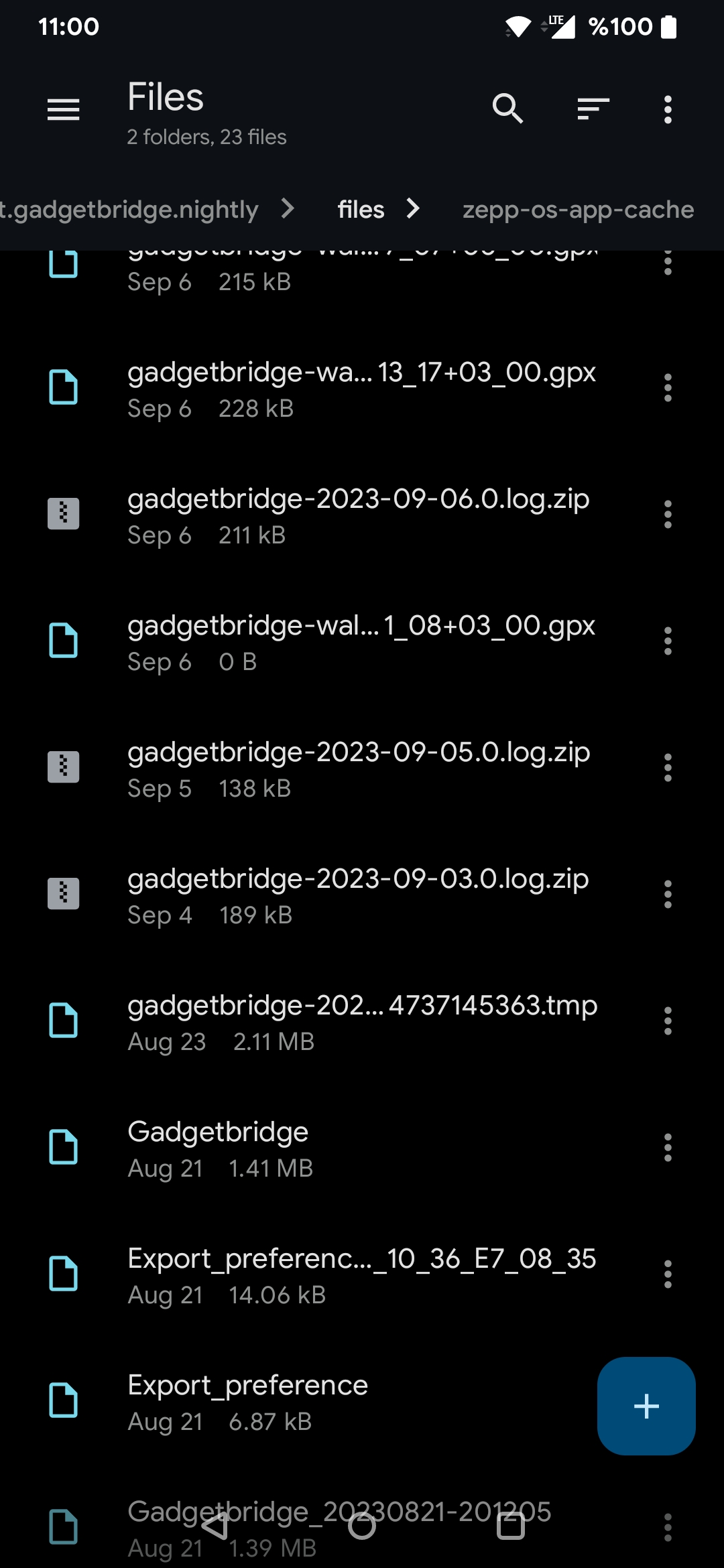Image resolution: width=724 pixels, height=1568 pixels.
Task: Open the Gadgetbridge 1.41 MB file
Action: 362,1148
